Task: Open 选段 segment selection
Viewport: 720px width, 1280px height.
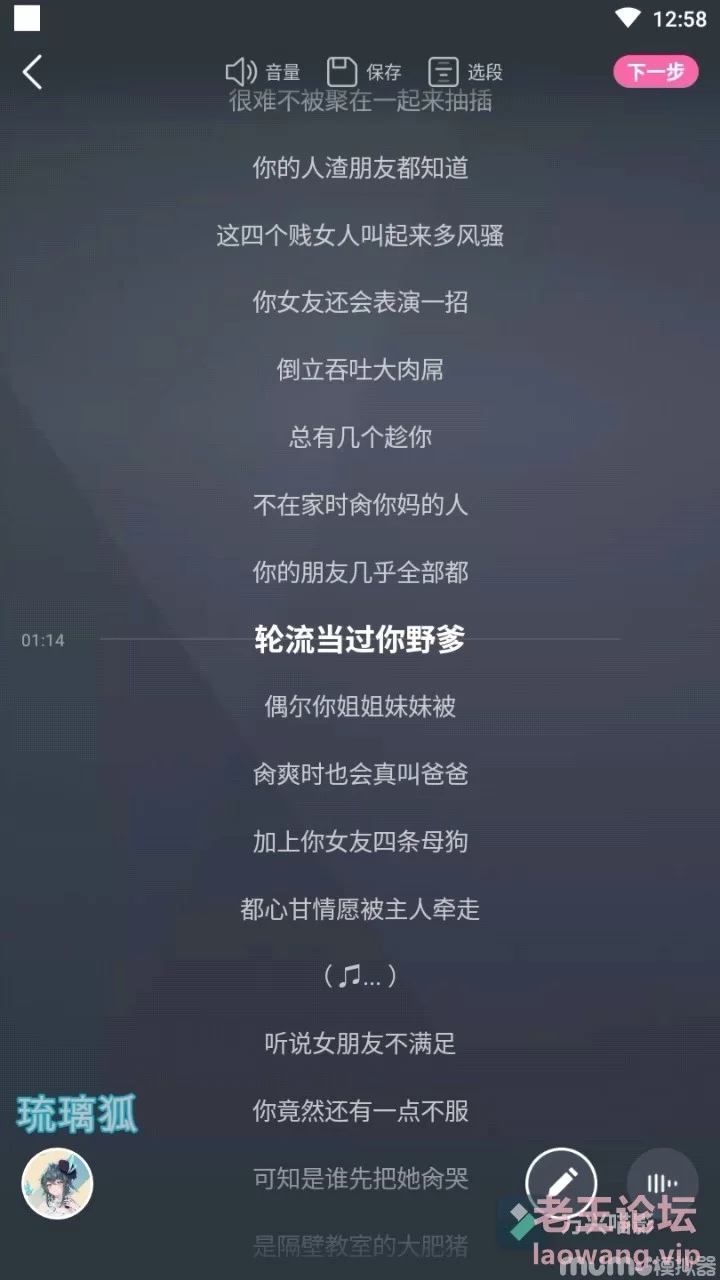Action: coord(465,72)
